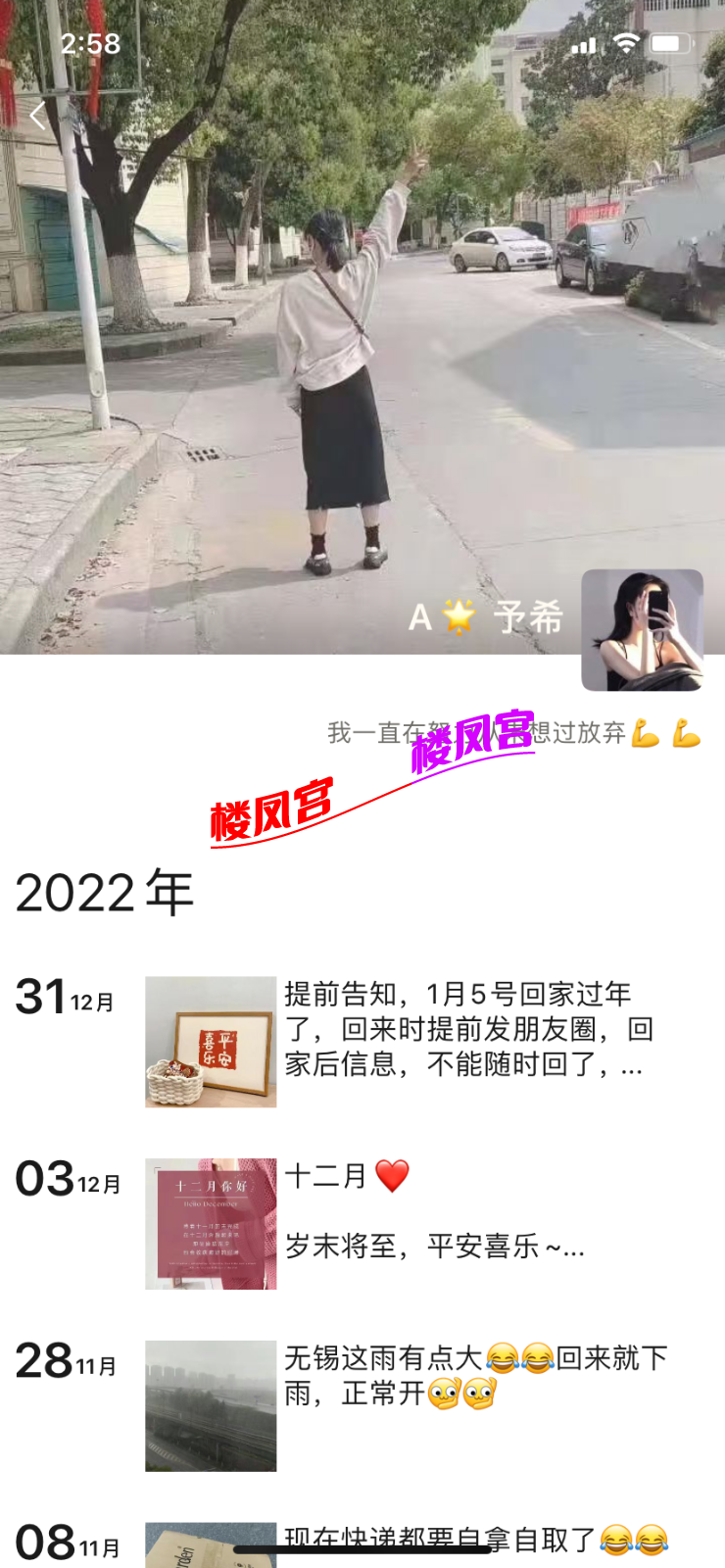Open the 28 November post about 无锡 rain
The height and width of the screenshot is (1568, 725).
pyautogui.click(x=475, y=1375)
